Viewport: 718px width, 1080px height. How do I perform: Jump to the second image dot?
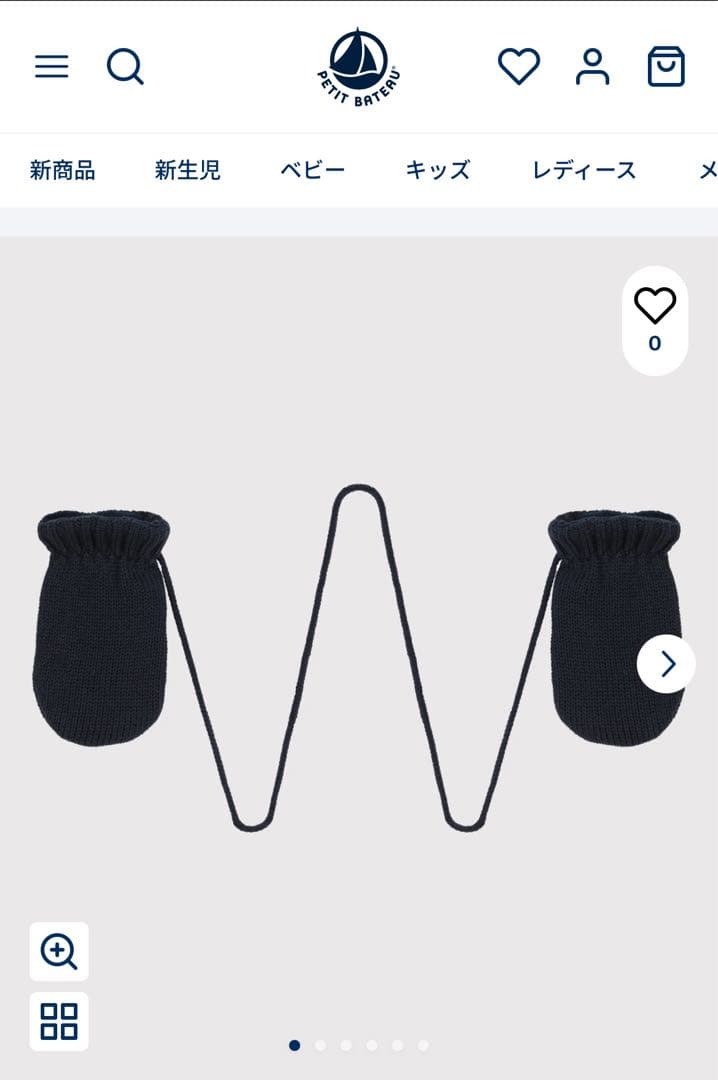tap(320, 1045)
